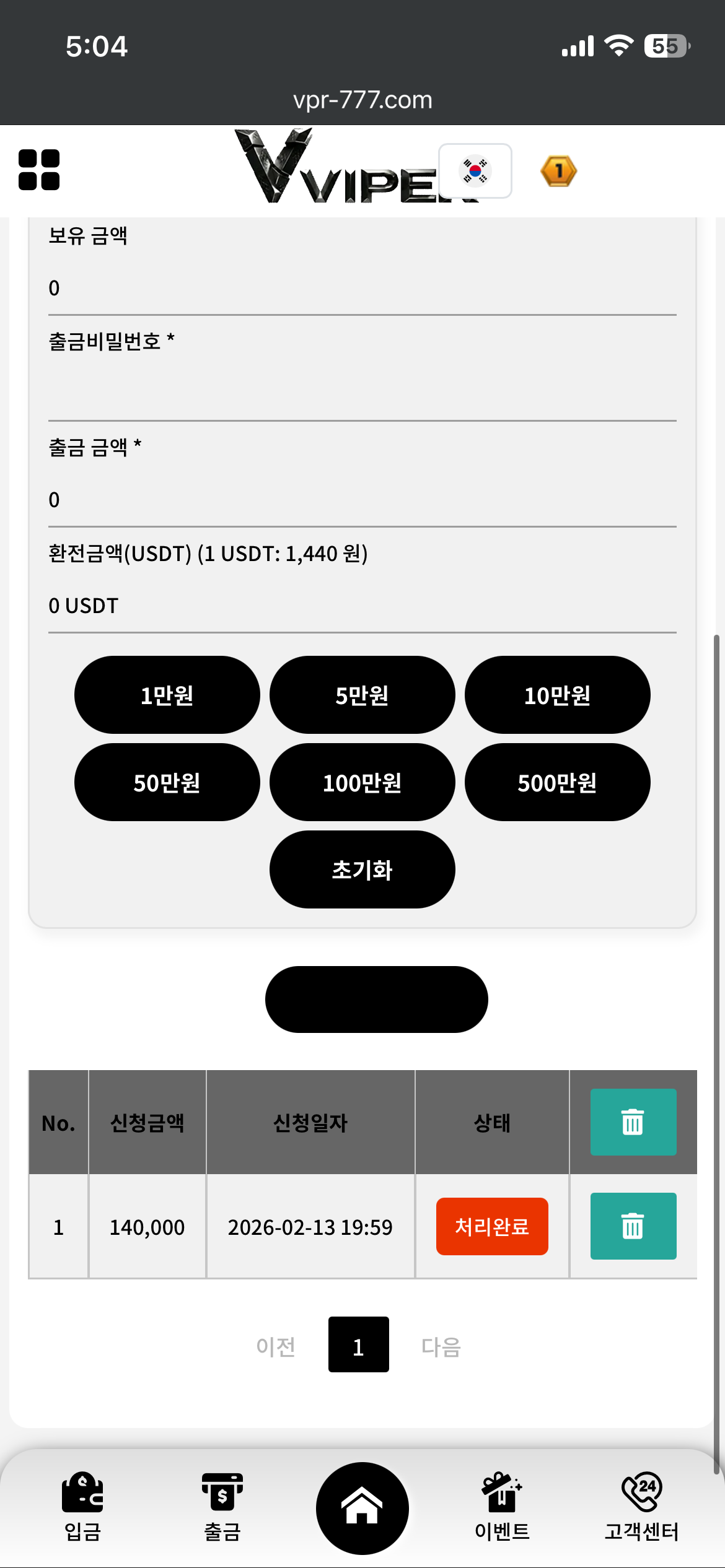725x1568 pixels.
Task: Add 10만원 to withdrawal amount
Action: point(557,695)
